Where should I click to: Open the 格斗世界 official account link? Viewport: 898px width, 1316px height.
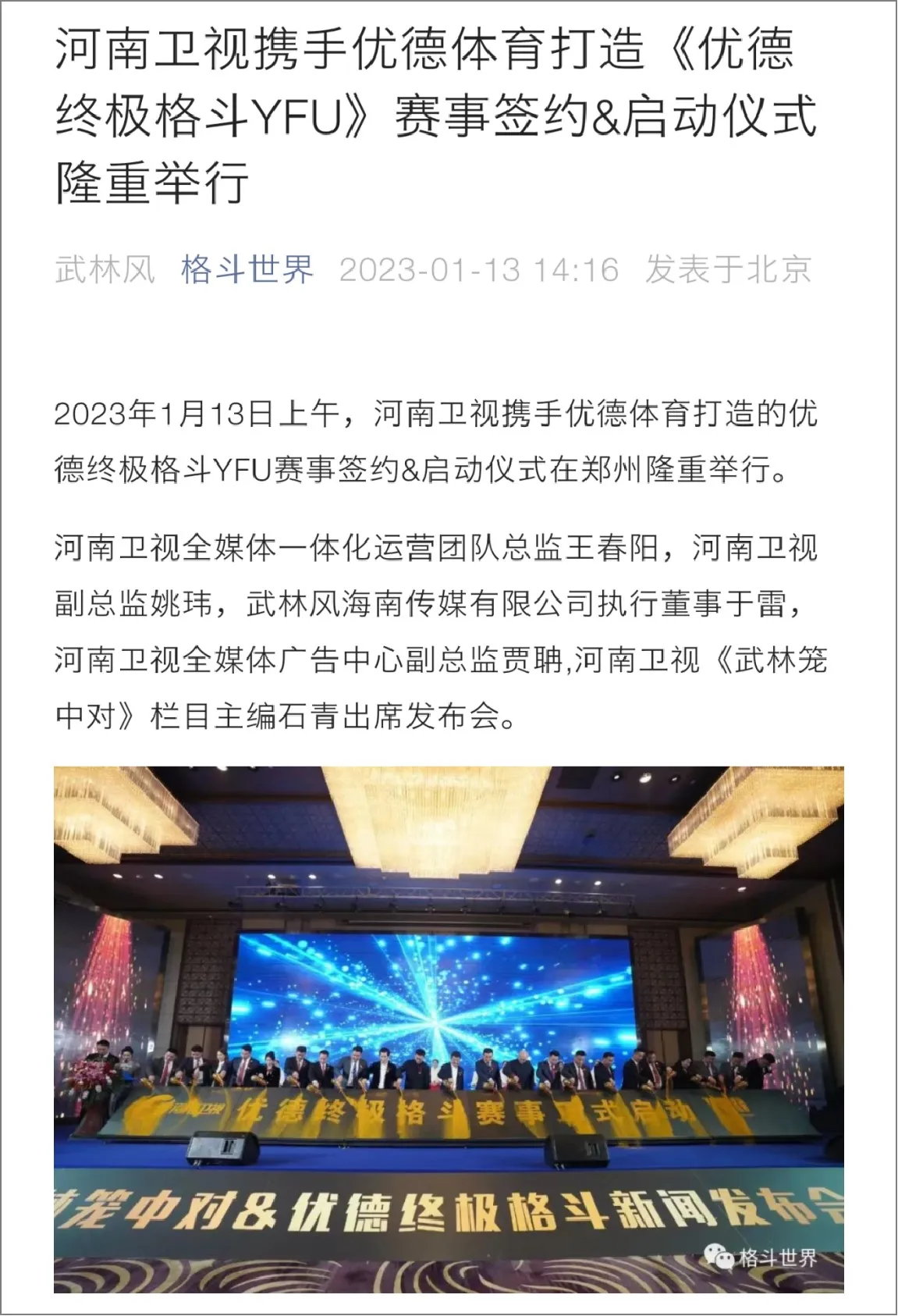247,269
